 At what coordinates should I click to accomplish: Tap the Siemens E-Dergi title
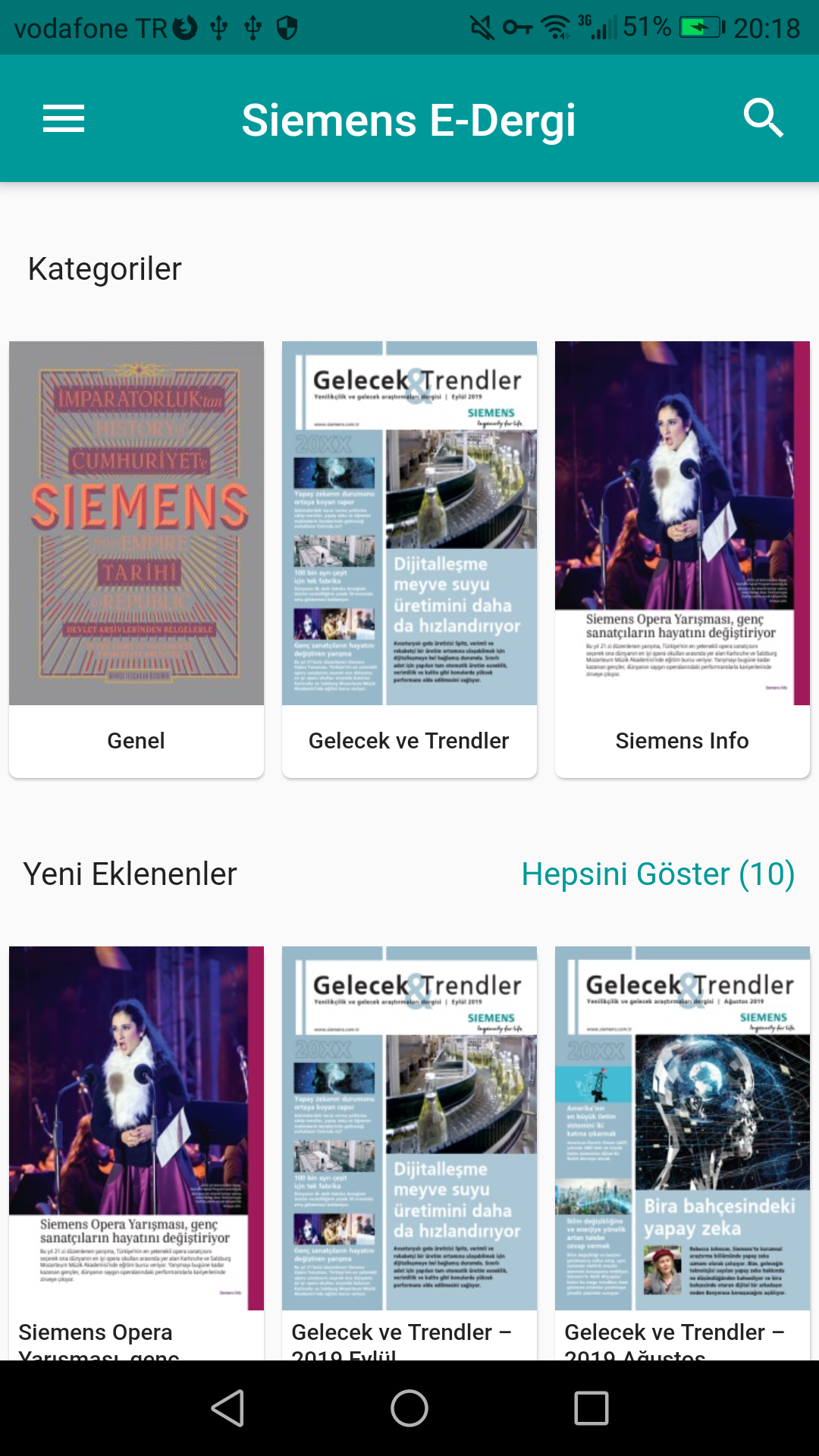(409, 118)
